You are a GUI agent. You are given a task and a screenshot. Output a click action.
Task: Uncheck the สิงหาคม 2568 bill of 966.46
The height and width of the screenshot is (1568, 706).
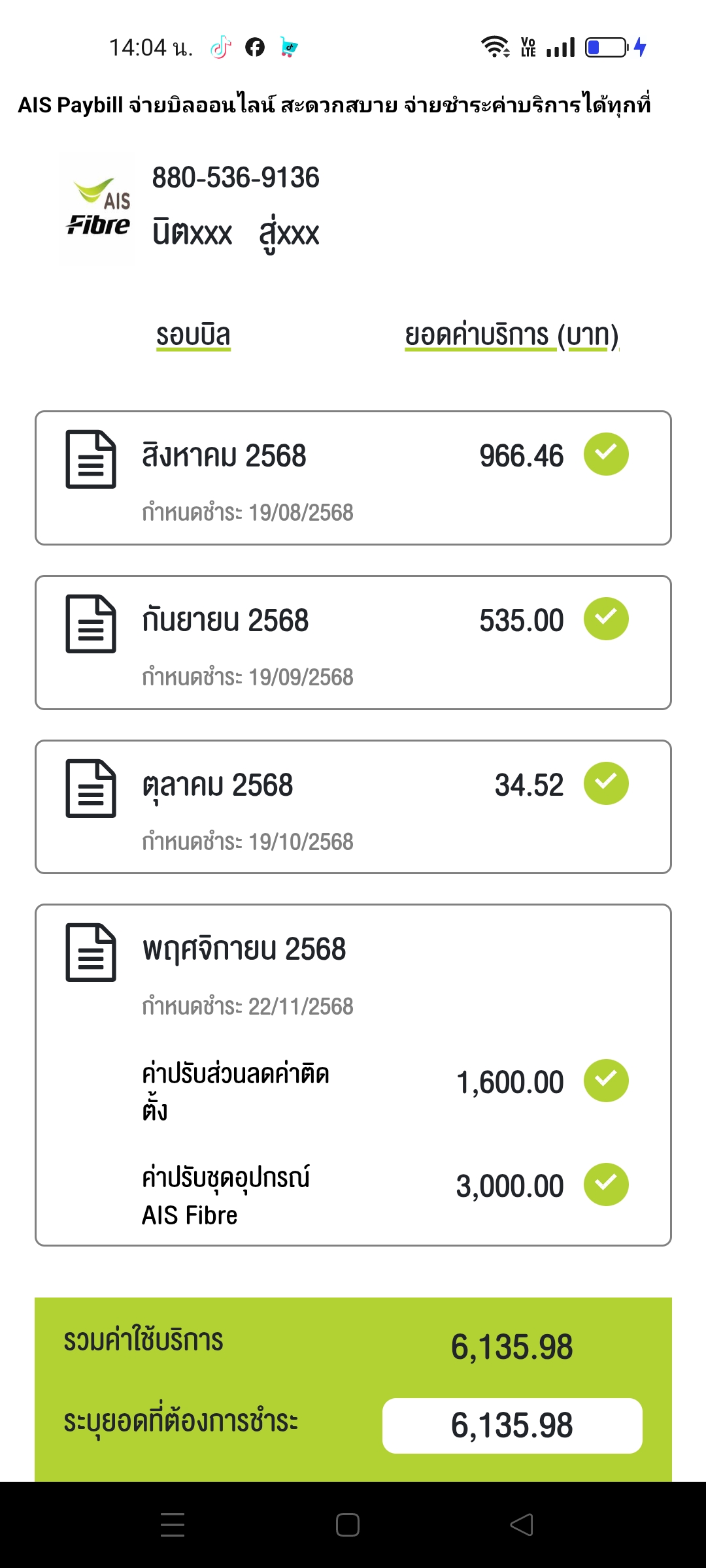[x=606, y=454]
